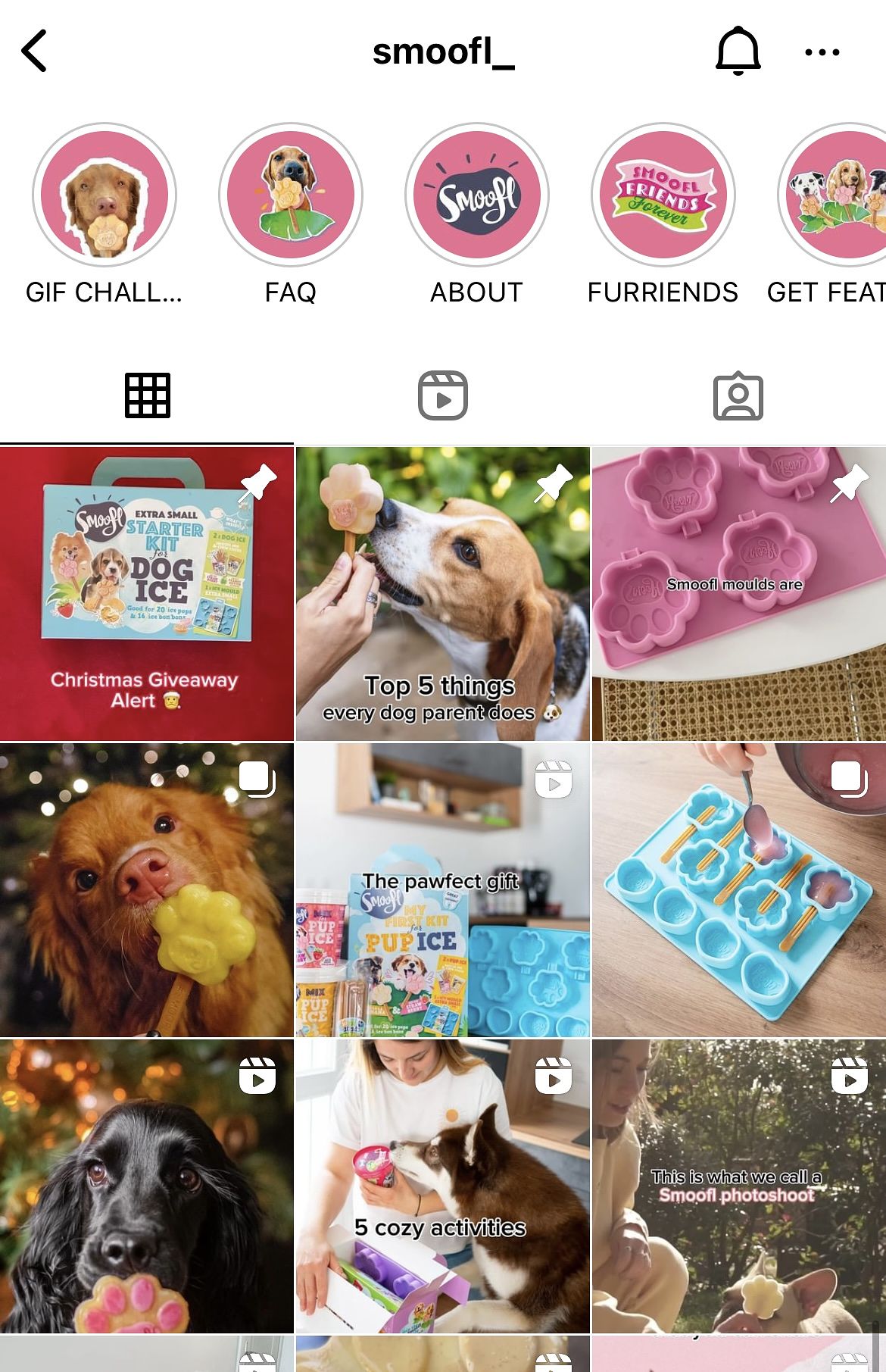
Task: Open the notifications bell
Action: point(738,52)
